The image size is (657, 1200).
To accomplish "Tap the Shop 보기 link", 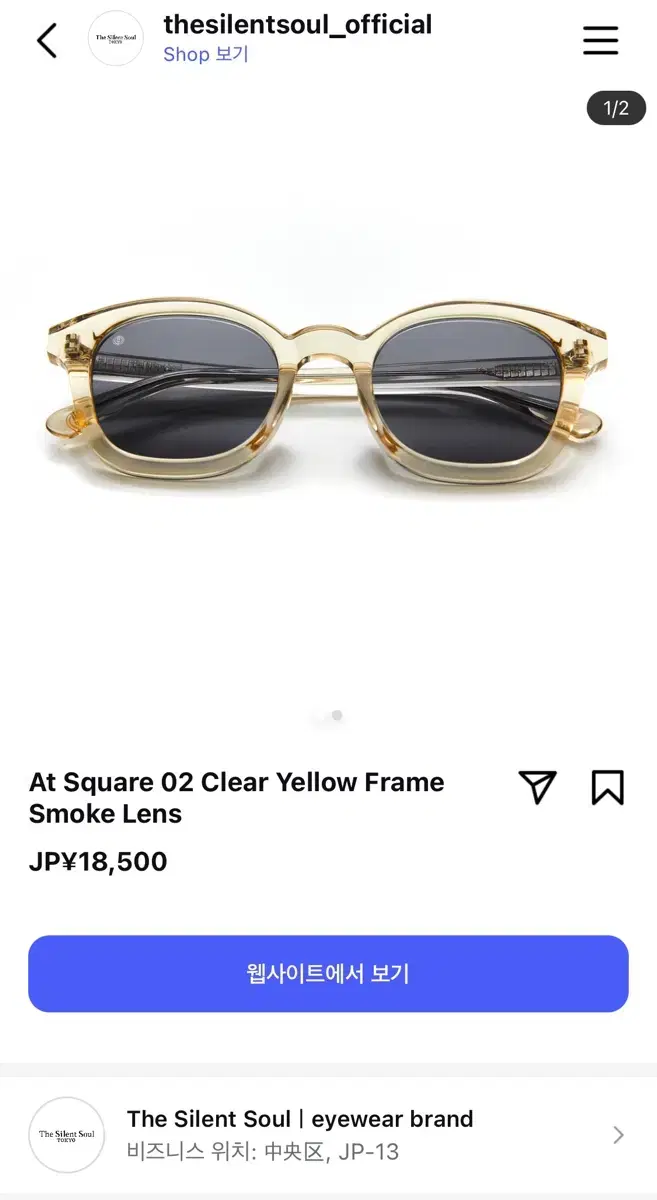I will (206, 54).
